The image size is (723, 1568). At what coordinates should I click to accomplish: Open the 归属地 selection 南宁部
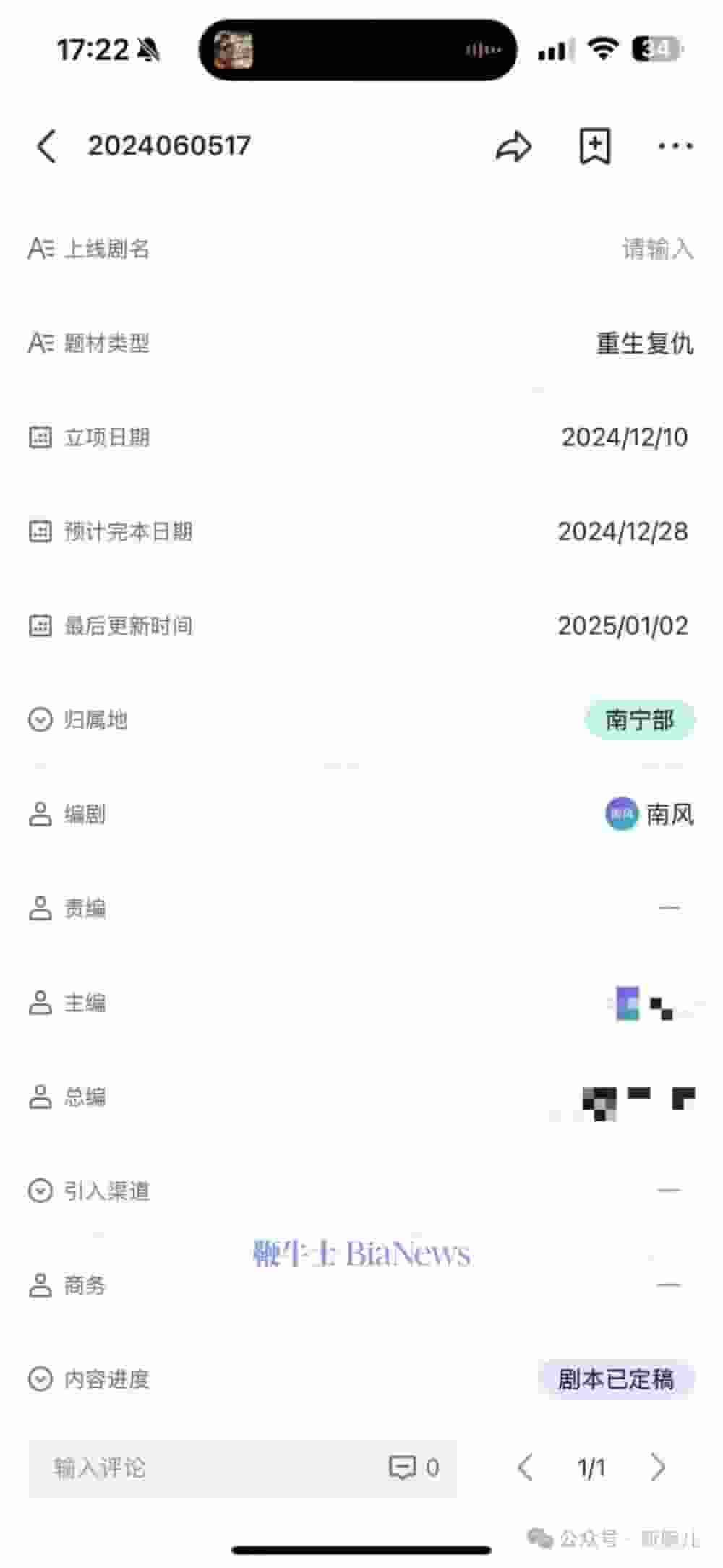(639, 720)
